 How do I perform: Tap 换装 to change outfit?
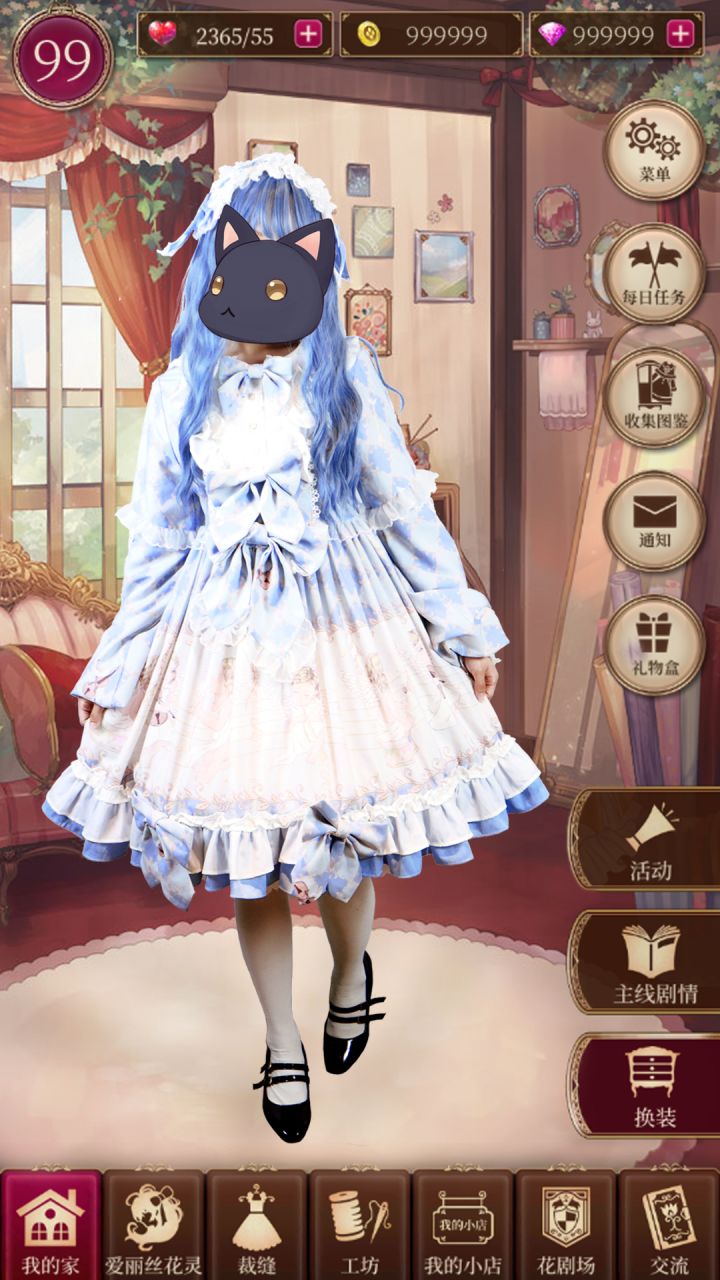click(x=648, y=1086)
